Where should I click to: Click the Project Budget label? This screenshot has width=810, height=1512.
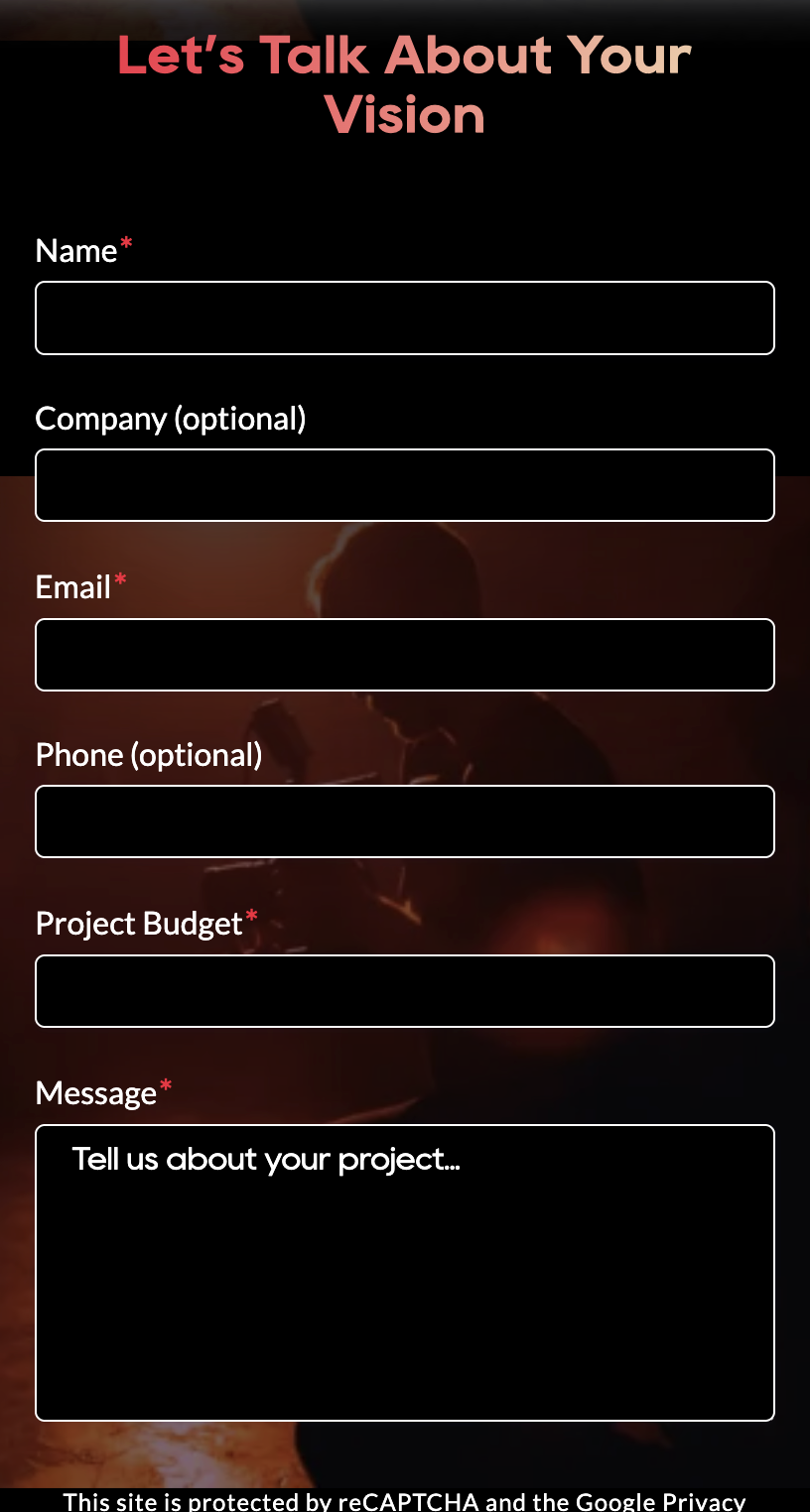click(x=139, y=923)
